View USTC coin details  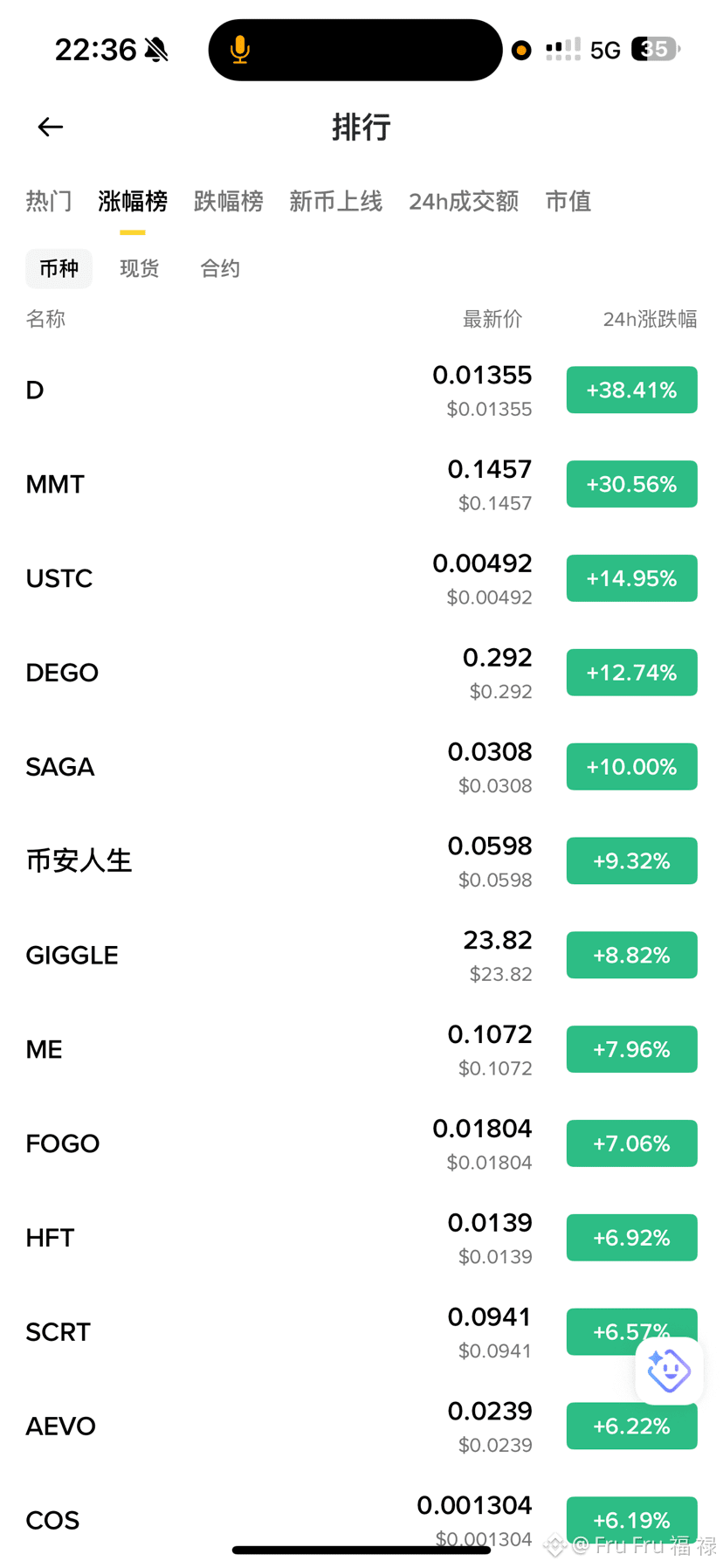coord(361,578)
